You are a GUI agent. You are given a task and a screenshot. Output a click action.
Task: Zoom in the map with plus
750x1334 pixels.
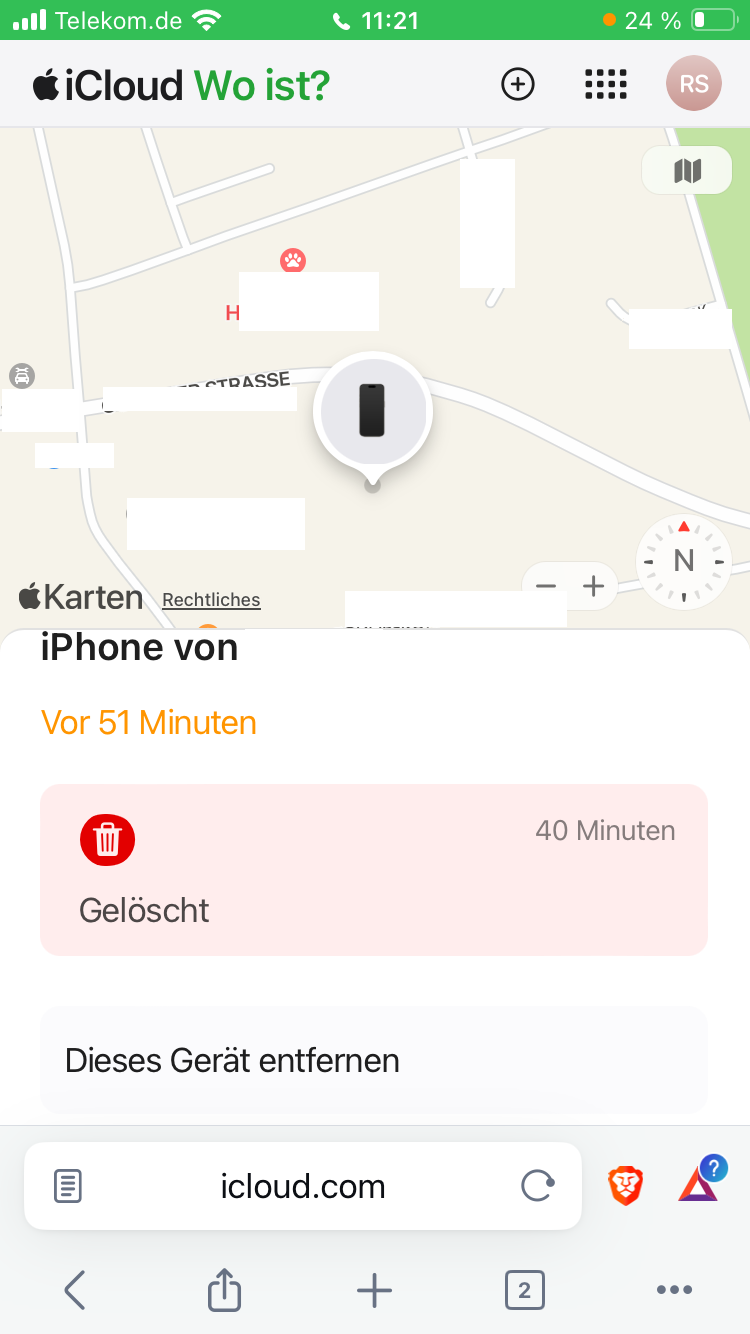coord(594,586)
